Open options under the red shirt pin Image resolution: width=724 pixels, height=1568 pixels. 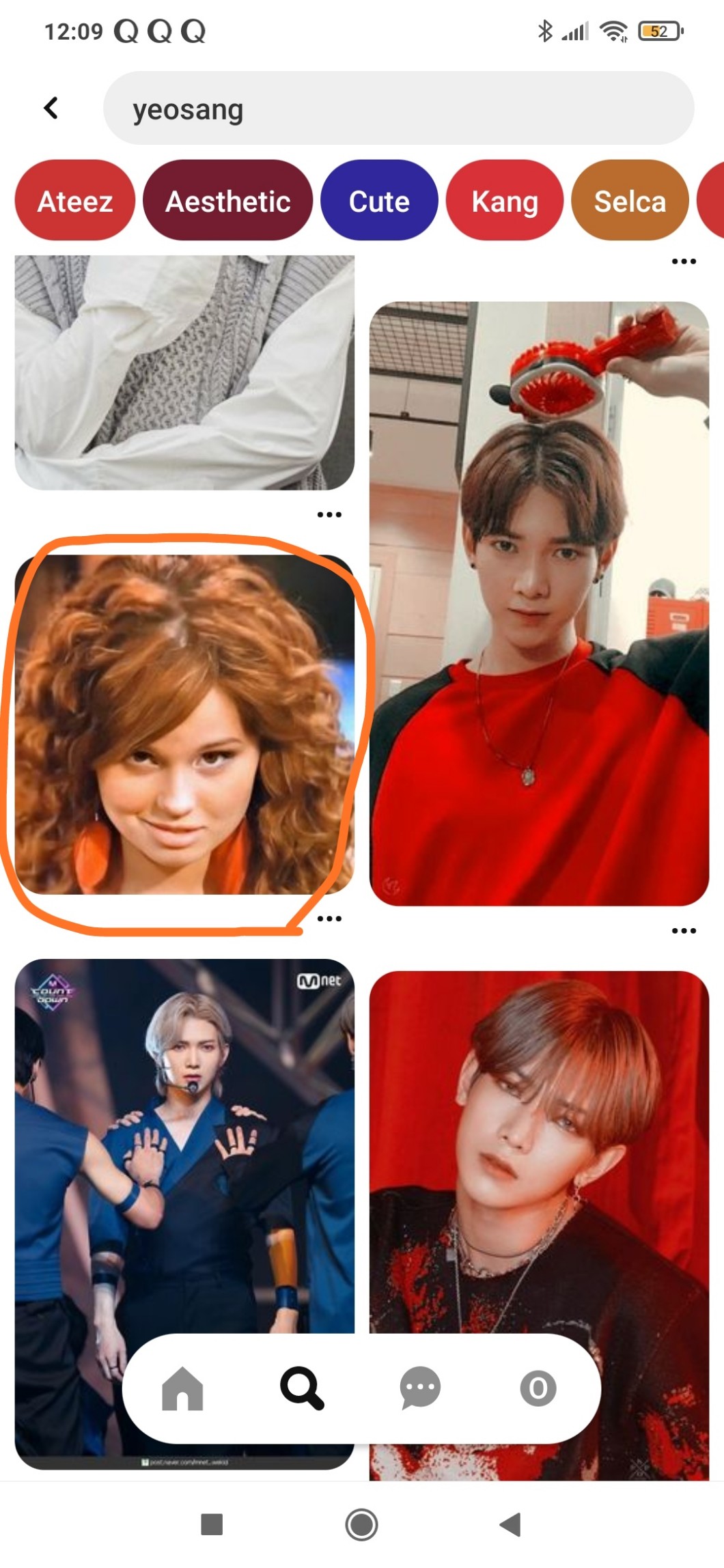(x=683, y=931)
